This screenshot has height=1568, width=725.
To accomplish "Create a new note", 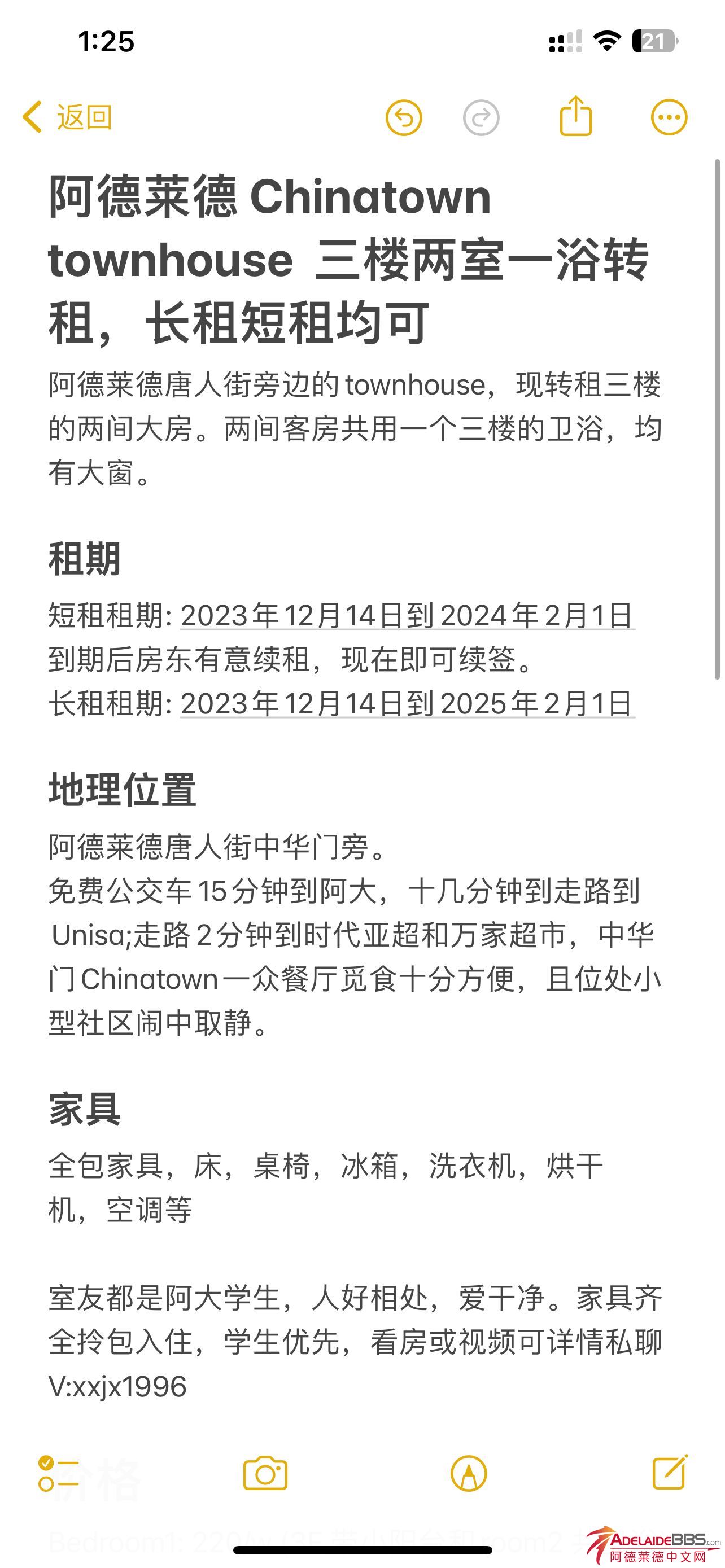I will [670, 1473].
